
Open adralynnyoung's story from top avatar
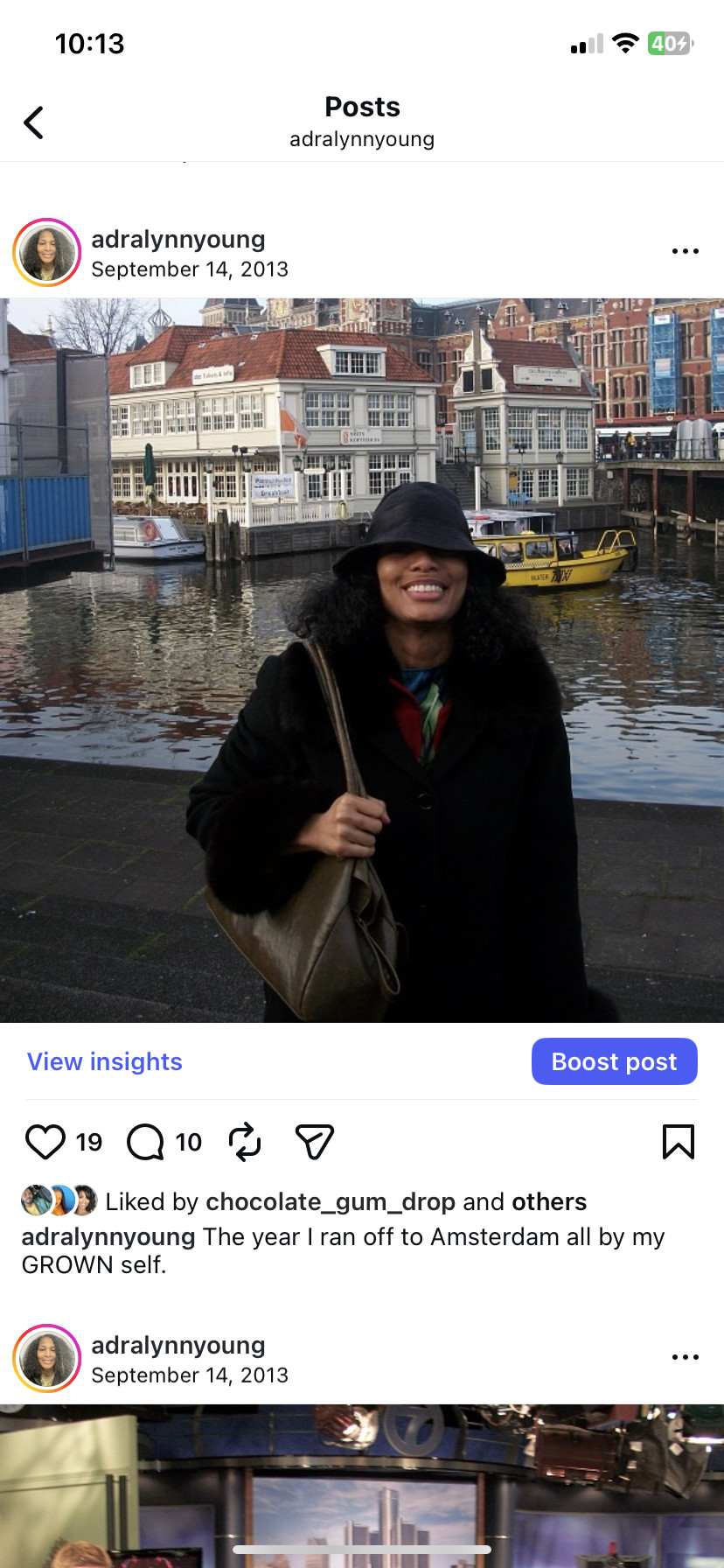coord(47,253)
